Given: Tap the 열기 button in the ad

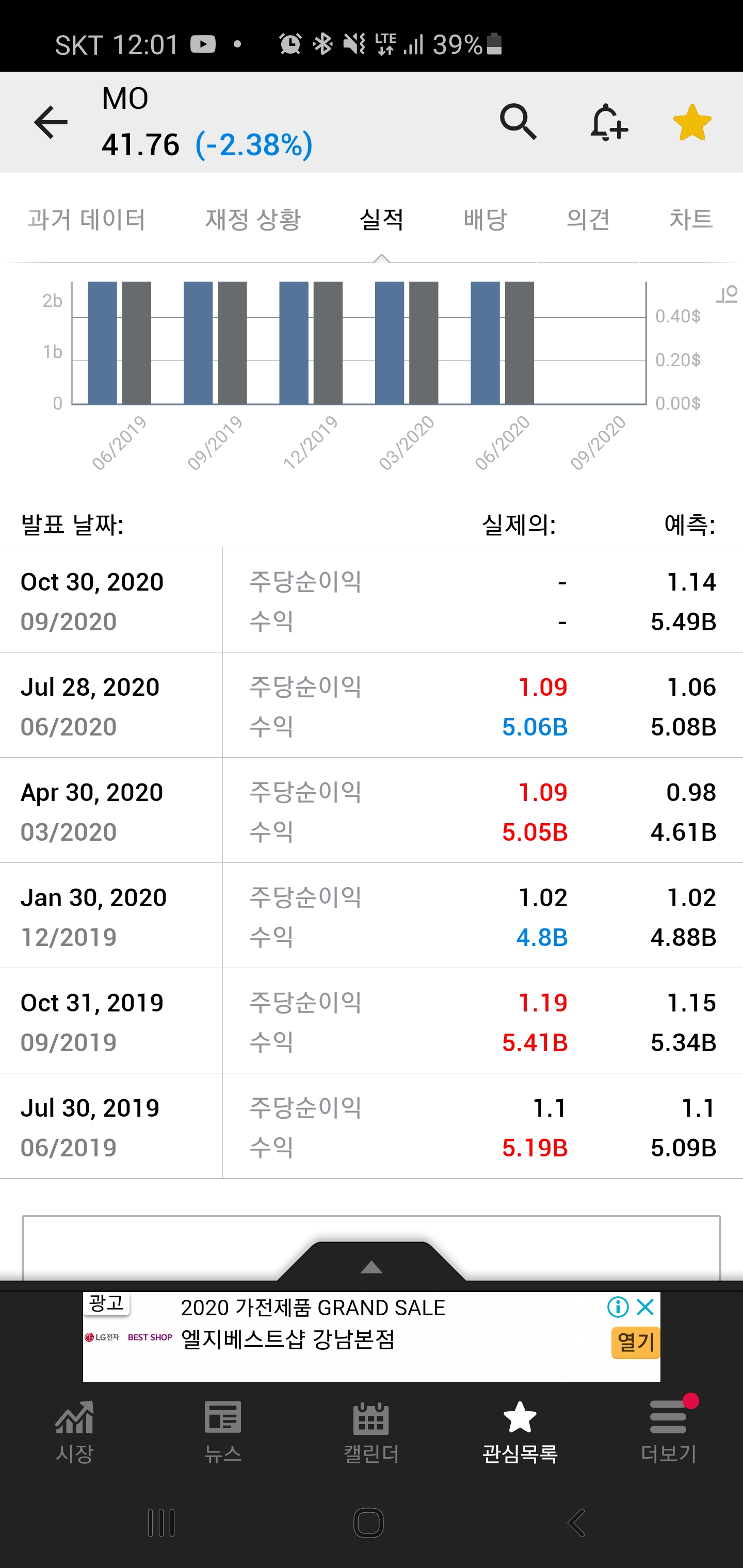Looking at the screenshot, I should click(x=636, y=1342).
